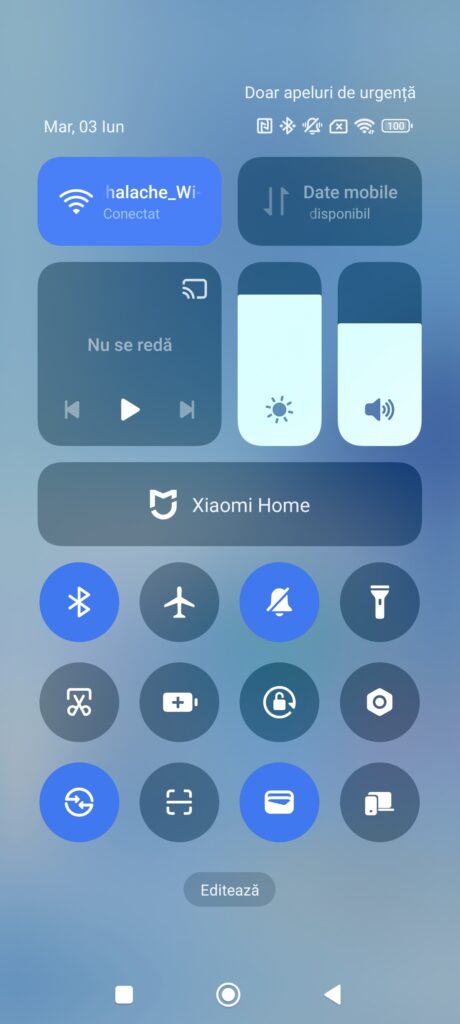Toggle screen rotation lock
The image size is (460, 1024).
280,702
